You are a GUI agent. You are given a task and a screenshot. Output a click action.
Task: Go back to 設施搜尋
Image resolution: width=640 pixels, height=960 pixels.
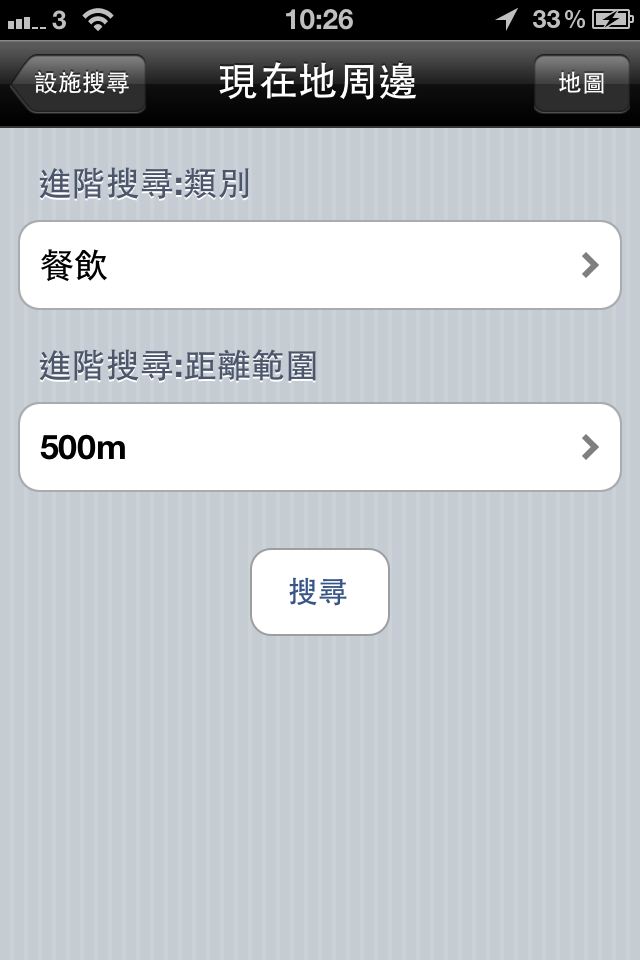(80, 83)
